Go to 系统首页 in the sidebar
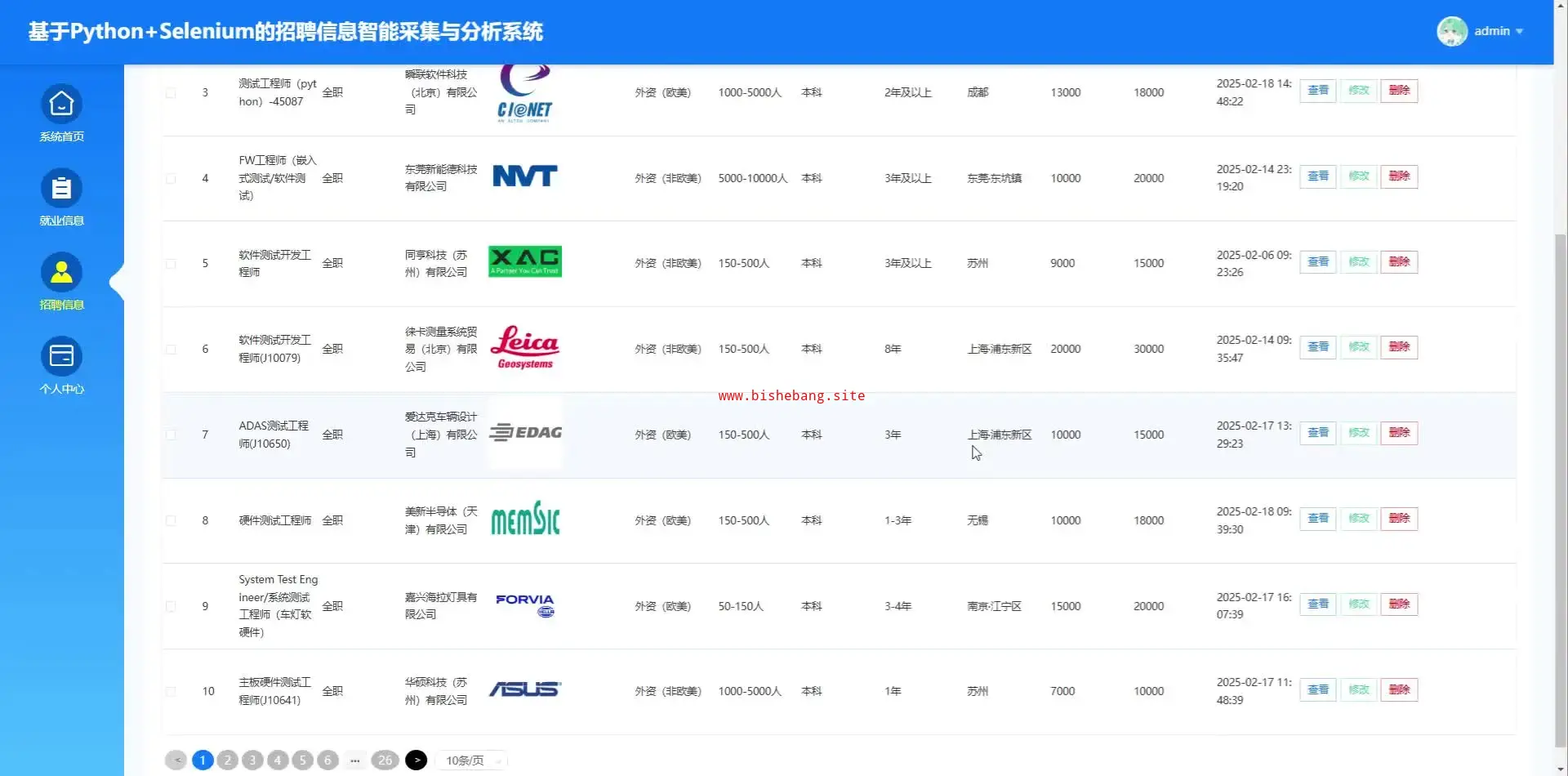Screen dimensions: 1568x776 pos(61,113)
